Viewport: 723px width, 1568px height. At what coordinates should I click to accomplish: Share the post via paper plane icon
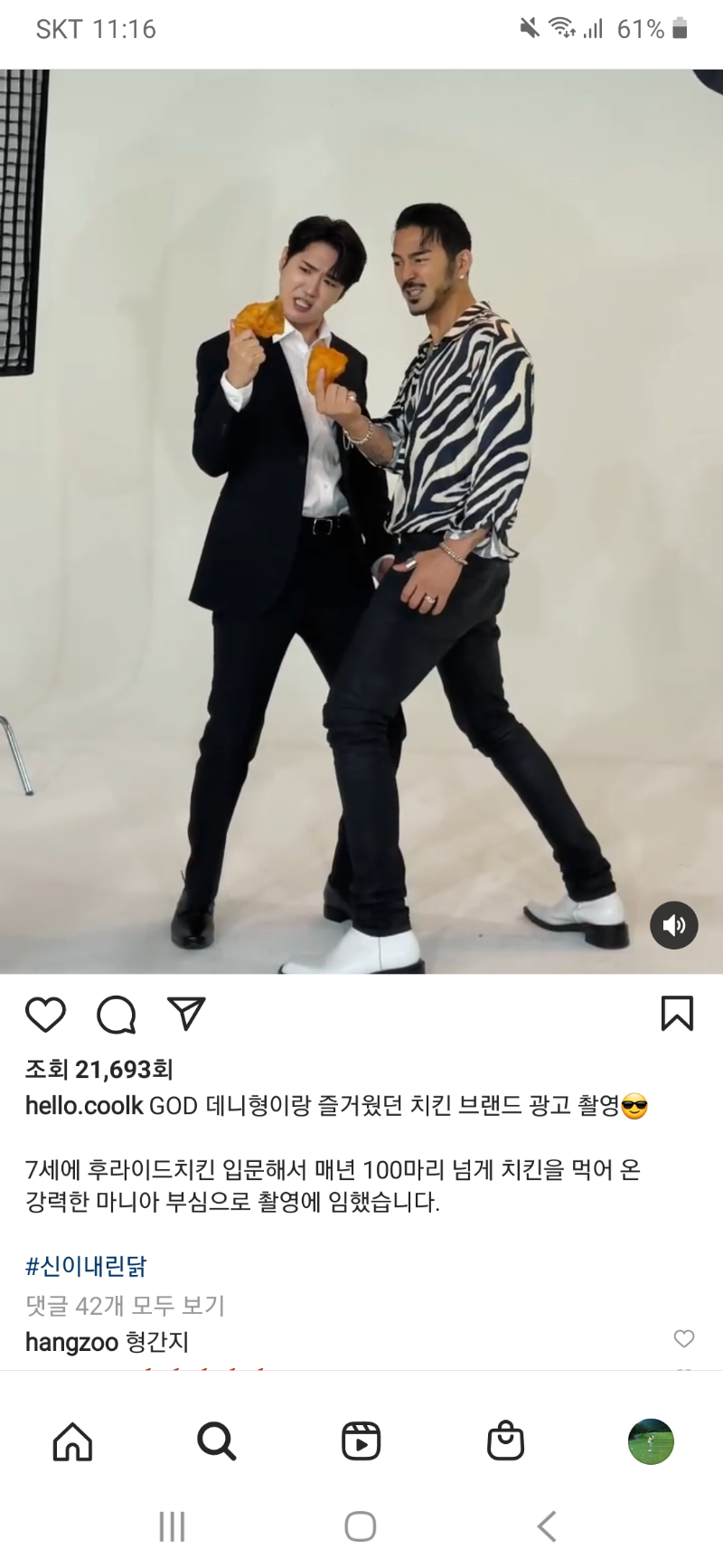(x=186, y=1015)
